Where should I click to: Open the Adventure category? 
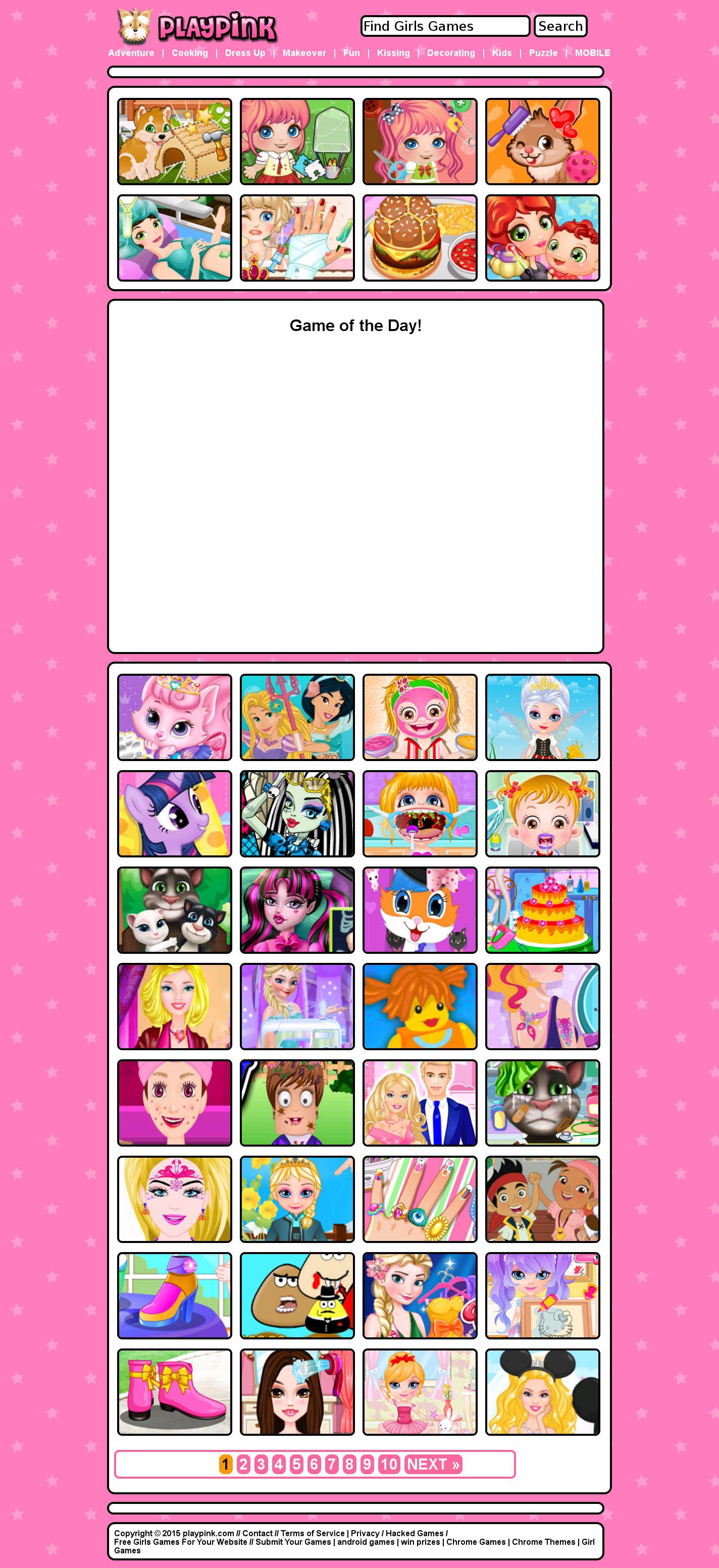click(131, 53)
